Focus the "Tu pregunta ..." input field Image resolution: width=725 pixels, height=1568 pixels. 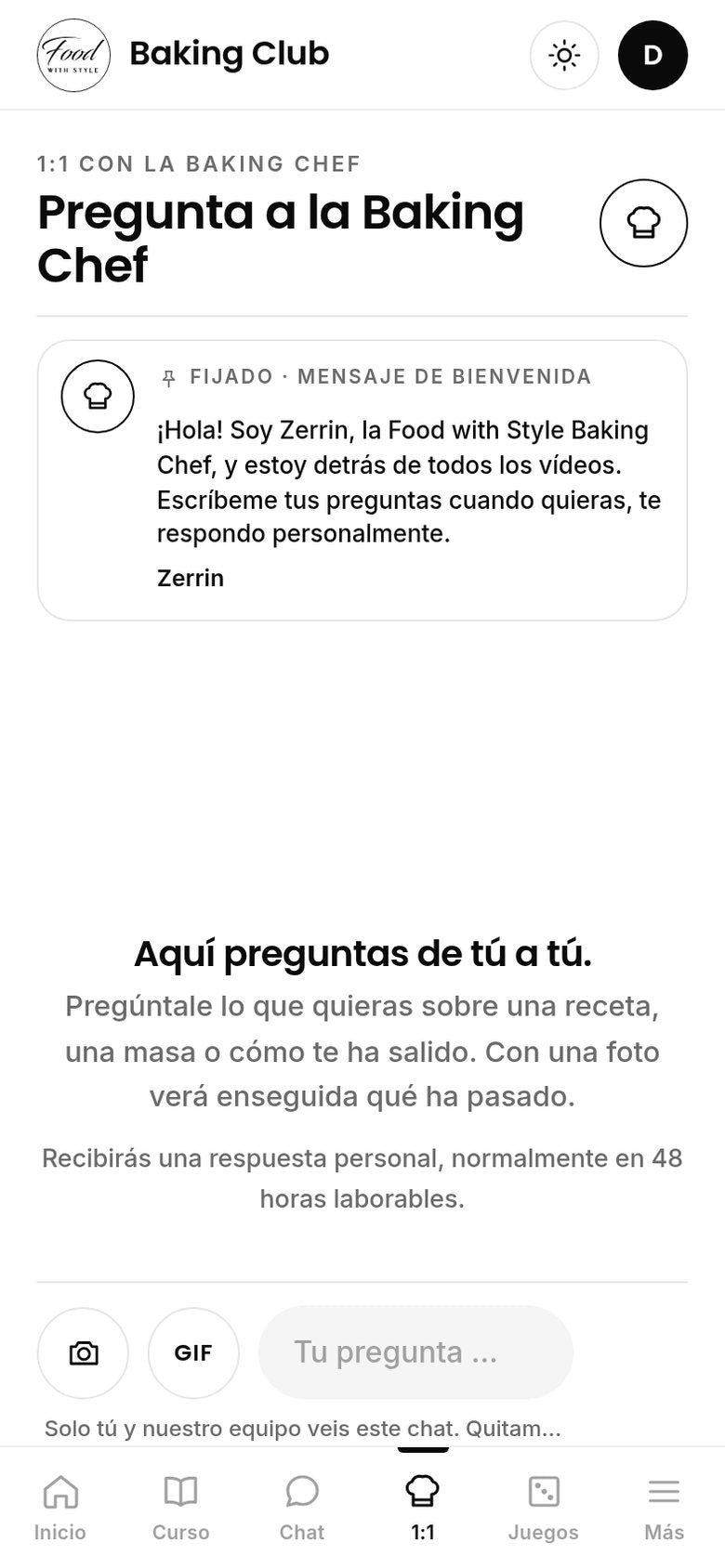point(415,1352)
